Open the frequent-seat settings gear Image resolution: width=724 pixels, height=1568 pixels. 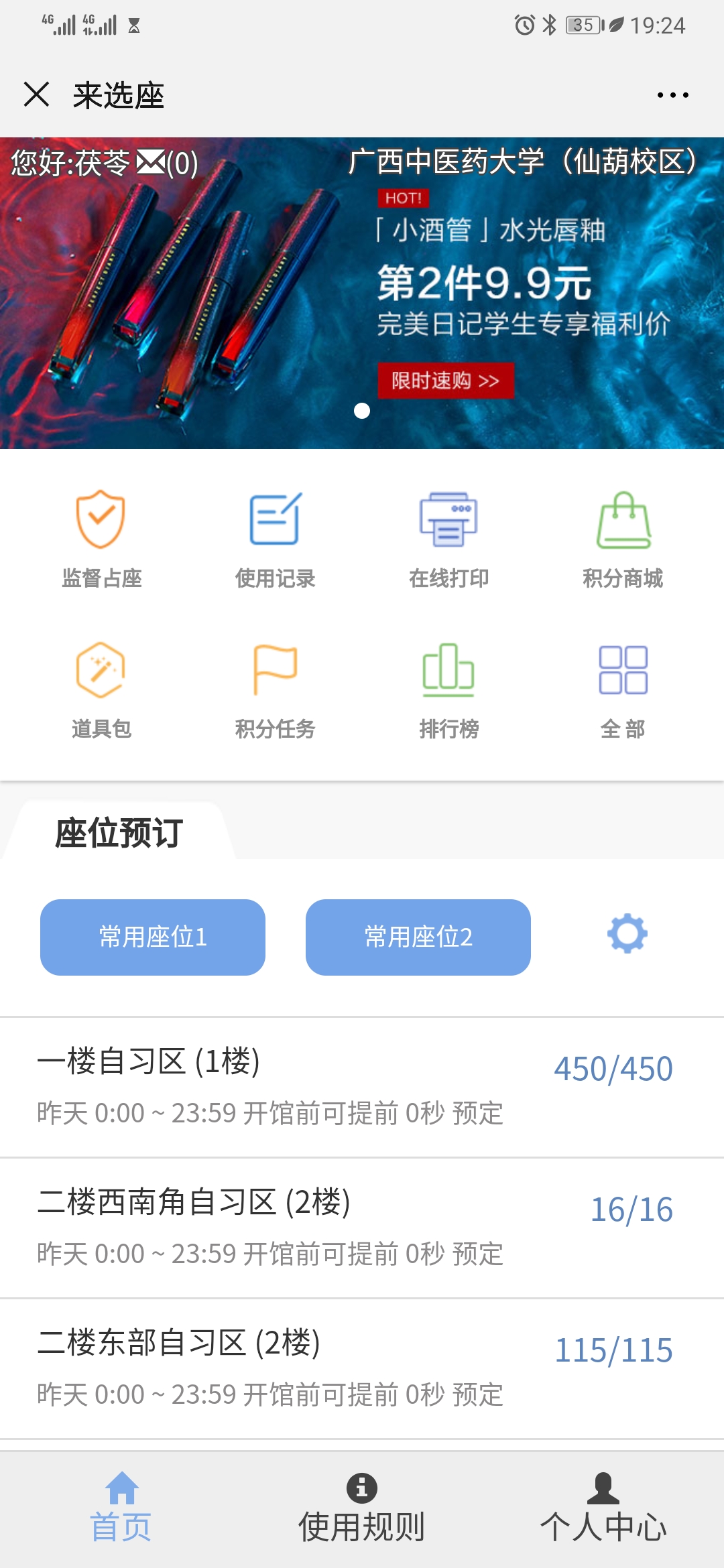(627, 933)
